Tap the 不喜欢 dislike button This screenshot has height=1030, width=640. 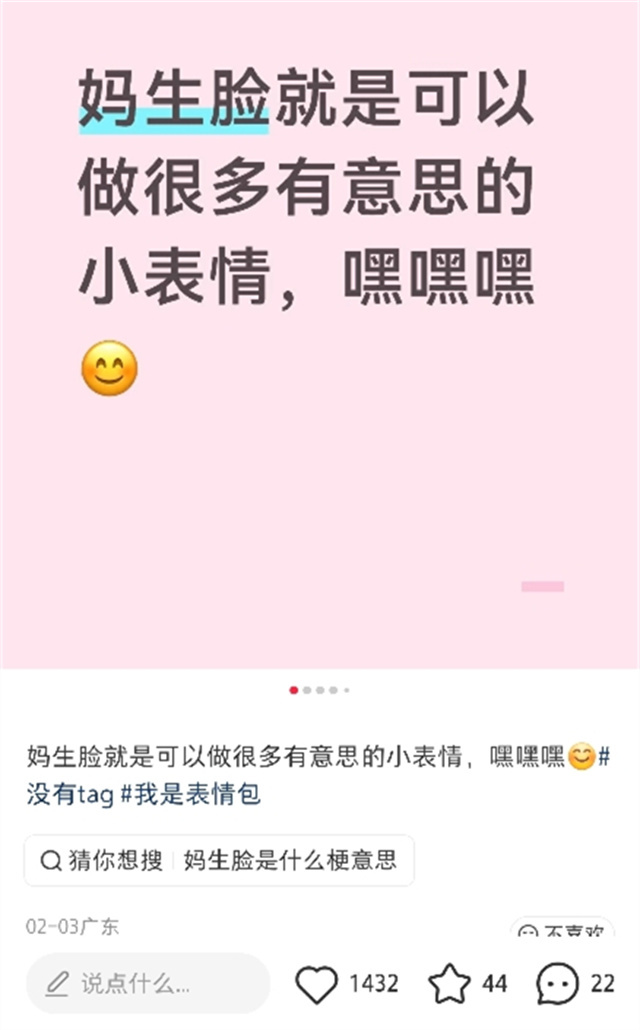click(563, 930)
